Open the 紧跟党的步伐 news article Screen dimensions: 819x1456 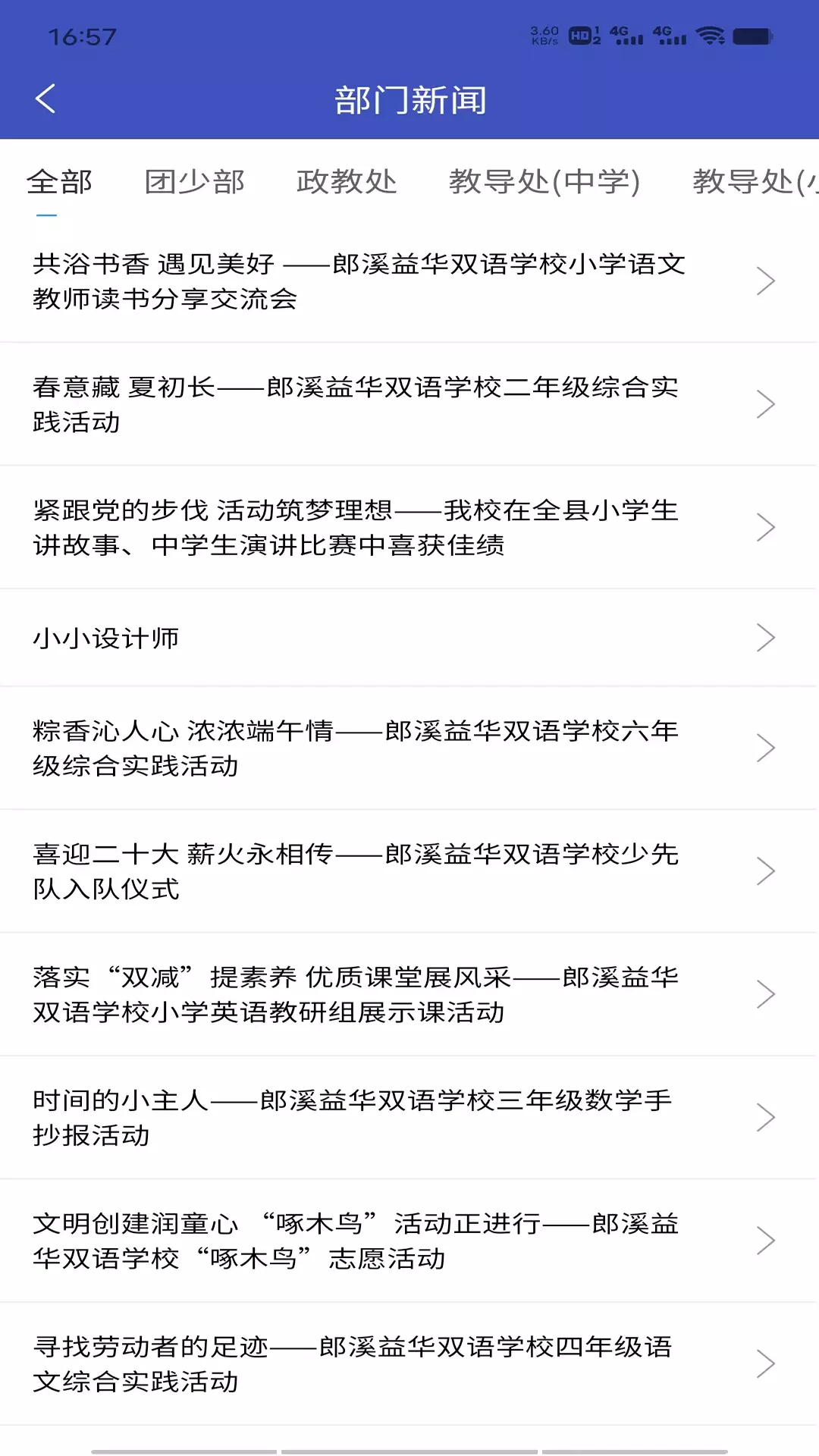(x=409, y=527)
